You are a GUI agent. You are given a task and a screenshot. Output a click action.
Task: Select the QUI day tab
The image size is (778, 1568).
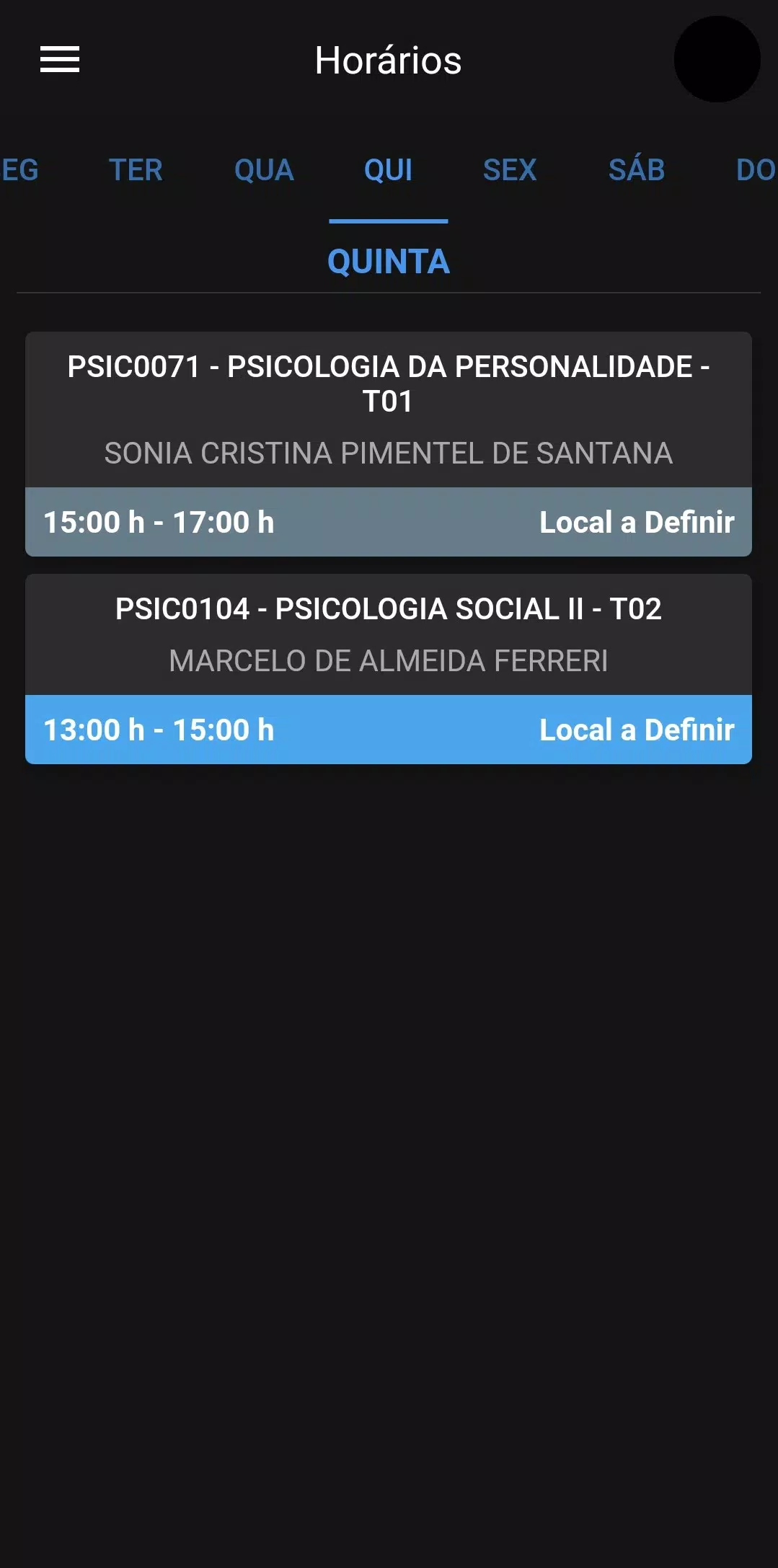[x=389, y=171]
